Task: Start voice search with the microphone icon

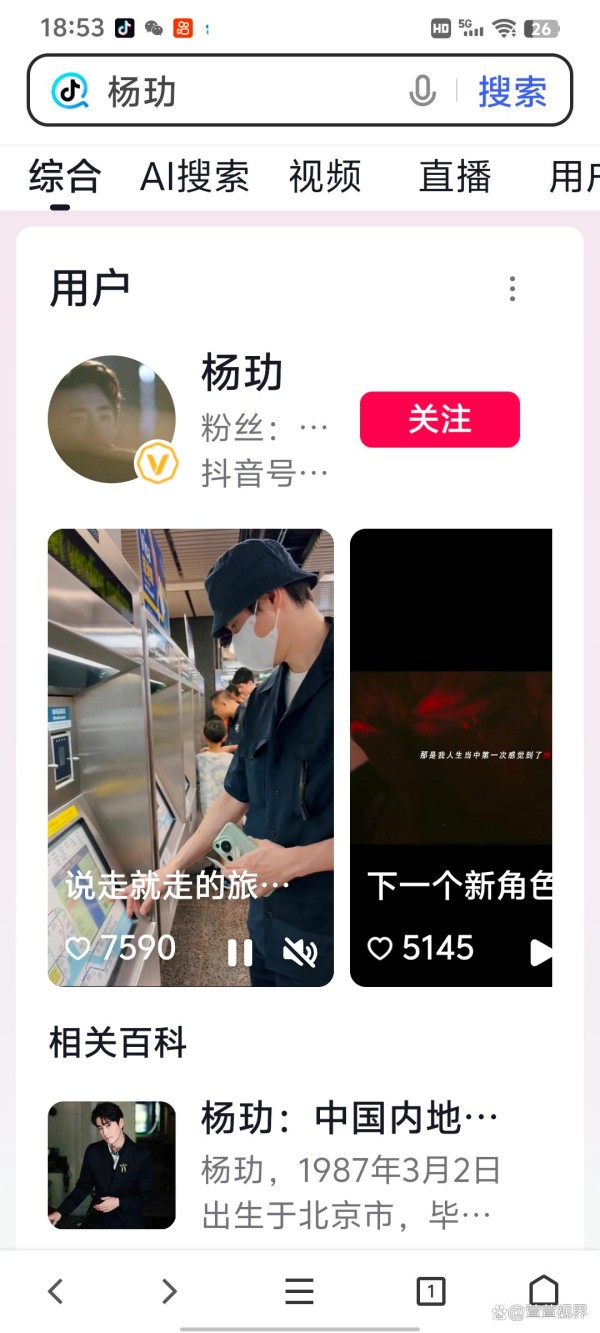Action: [x=422, y=91]
